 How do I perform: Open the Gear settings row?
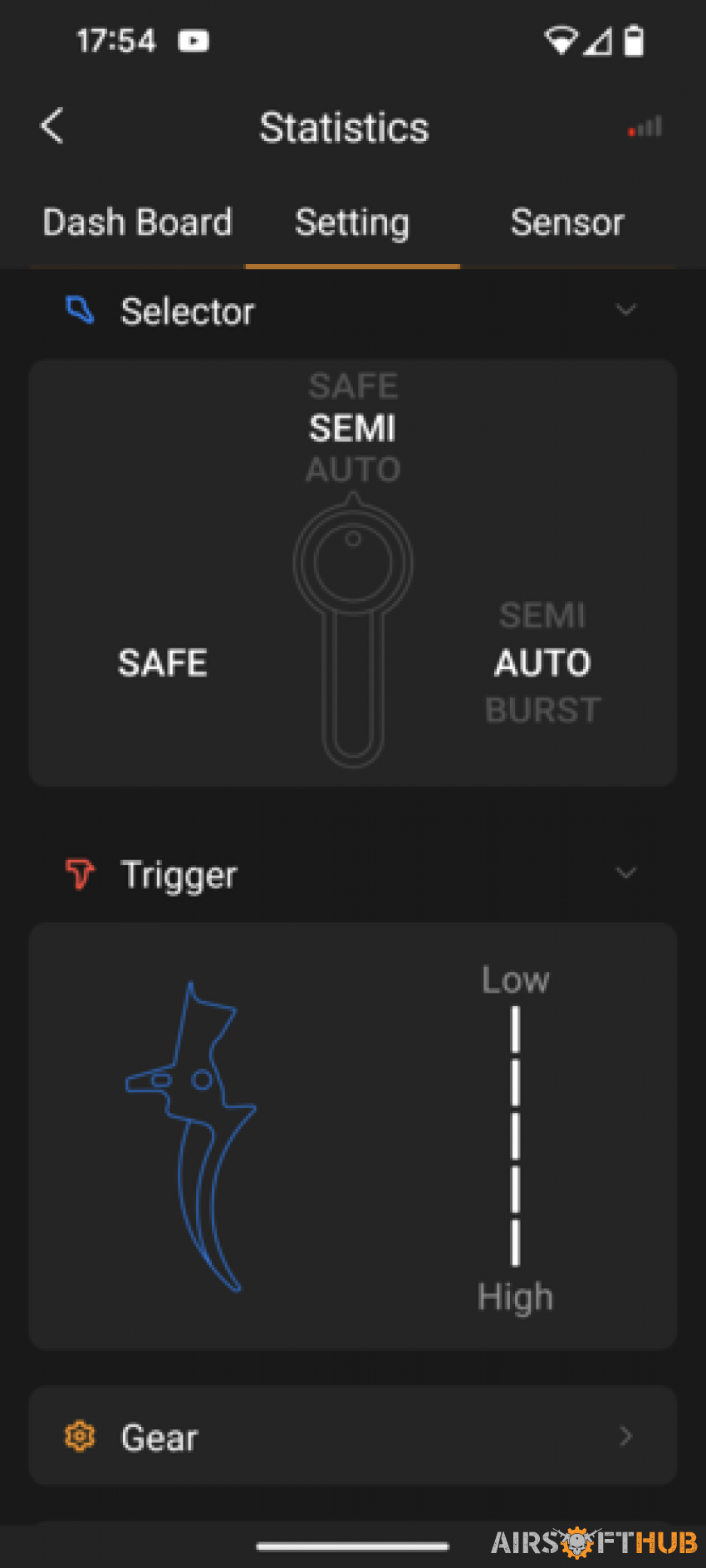pos(352,1436)
